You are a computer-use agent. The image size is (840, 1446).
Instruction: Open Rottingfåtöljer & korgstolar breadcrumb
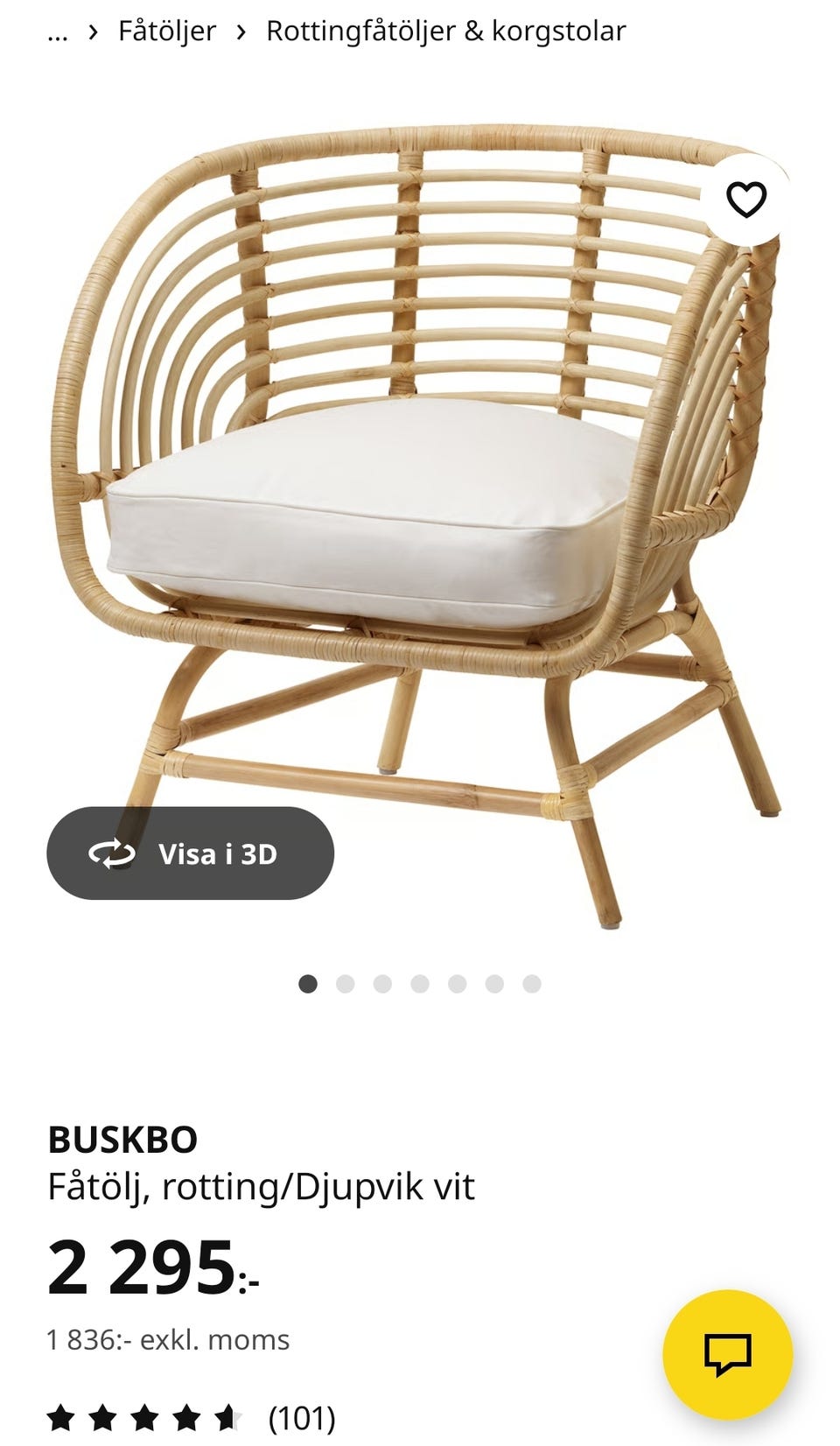446,31
